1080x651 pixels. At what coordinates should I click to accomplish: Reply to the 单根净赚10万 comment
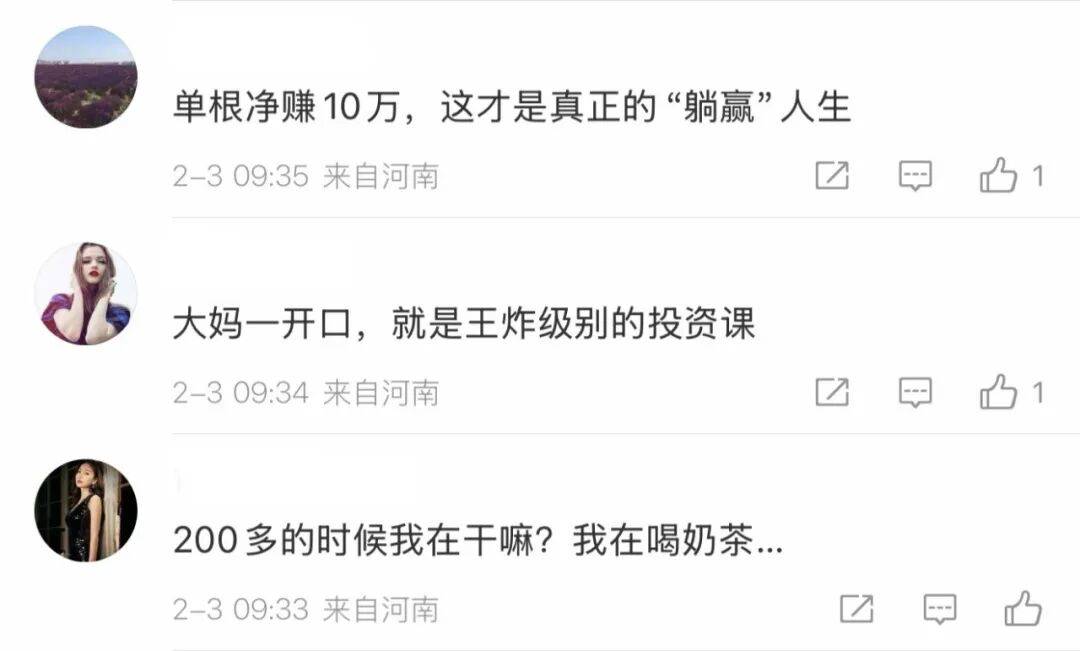(915, 177)
